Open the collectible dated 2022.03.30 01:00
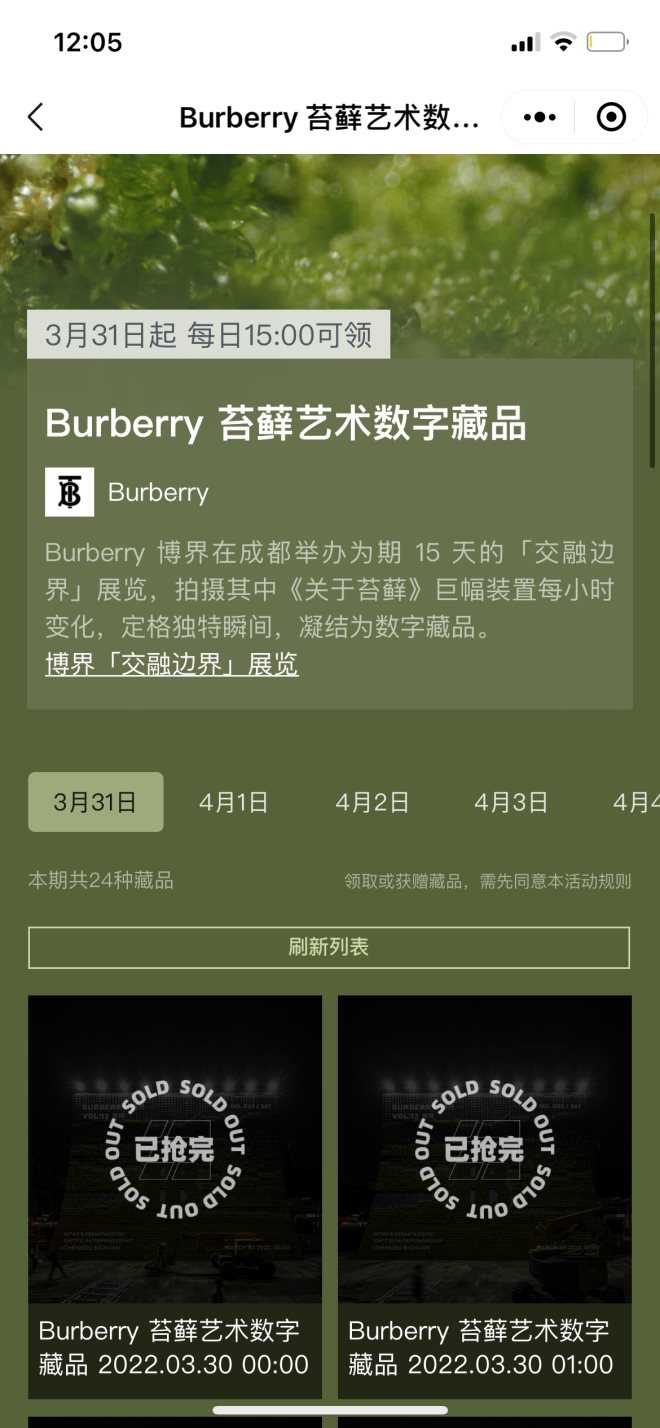 click(x=484, y=1195)
